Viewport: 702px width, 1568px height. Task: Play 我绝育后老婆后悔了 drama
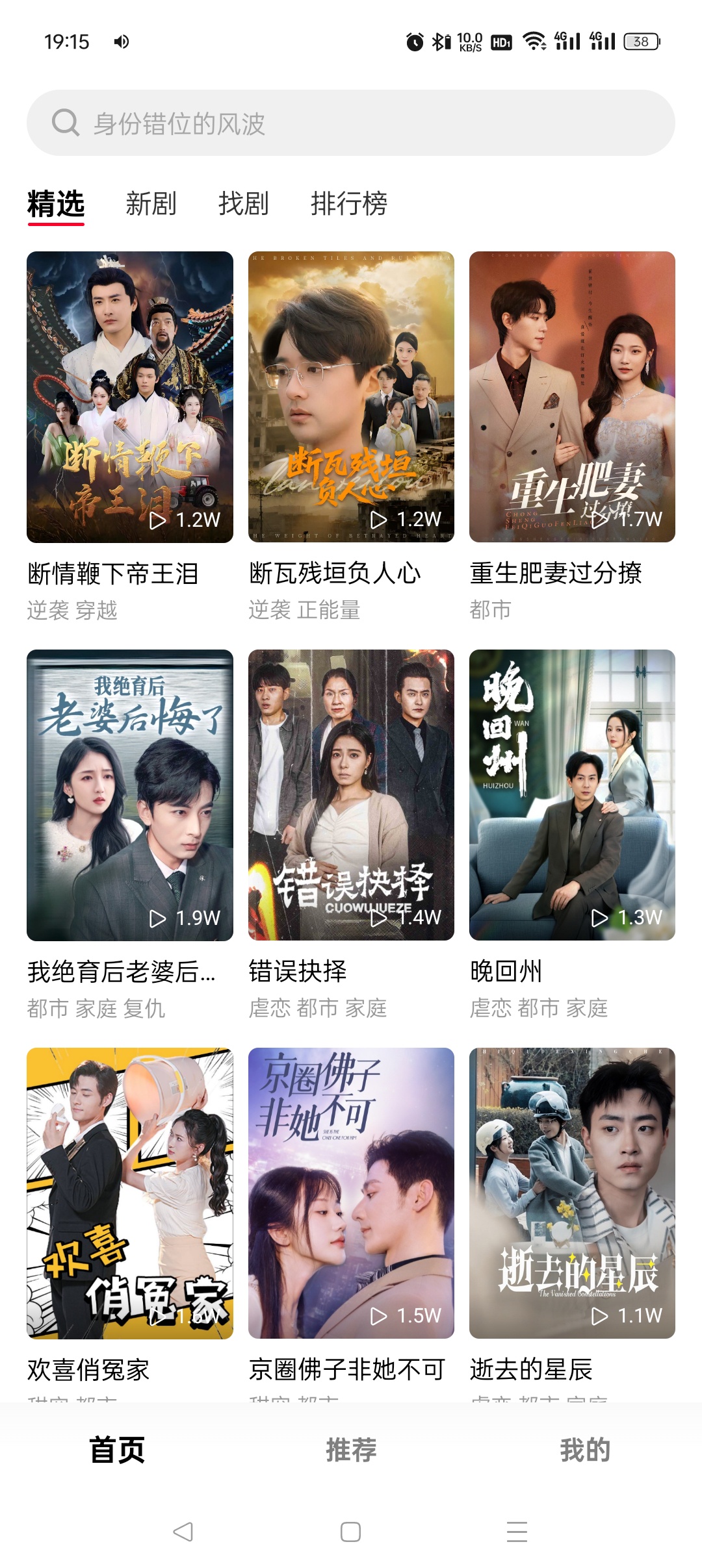(x=130, y=795)
